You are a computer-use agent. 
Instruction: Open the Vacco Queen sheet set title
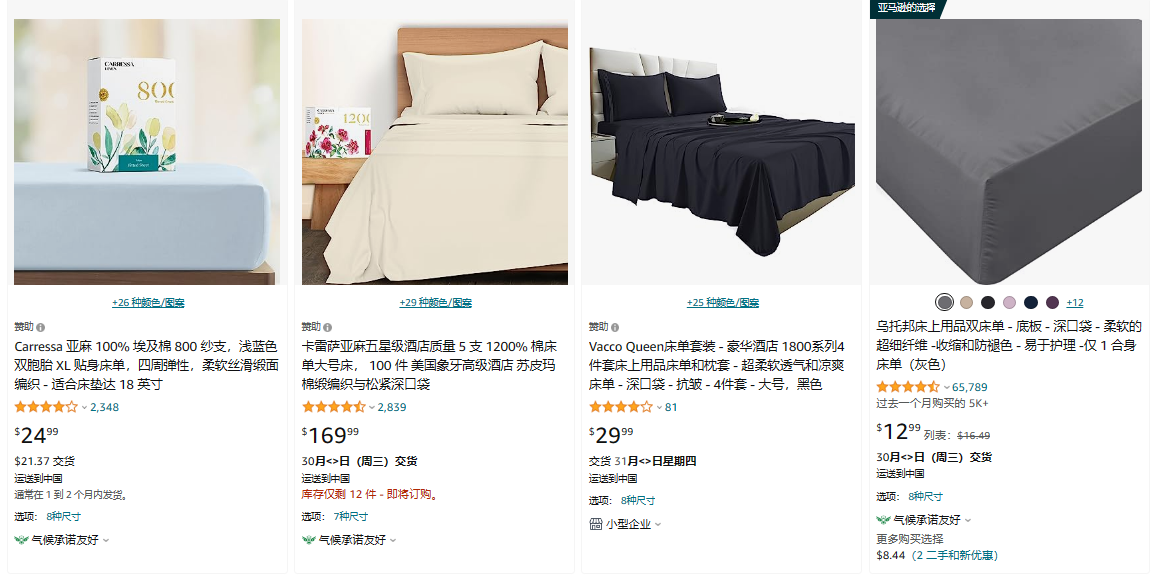click(716, 365)
